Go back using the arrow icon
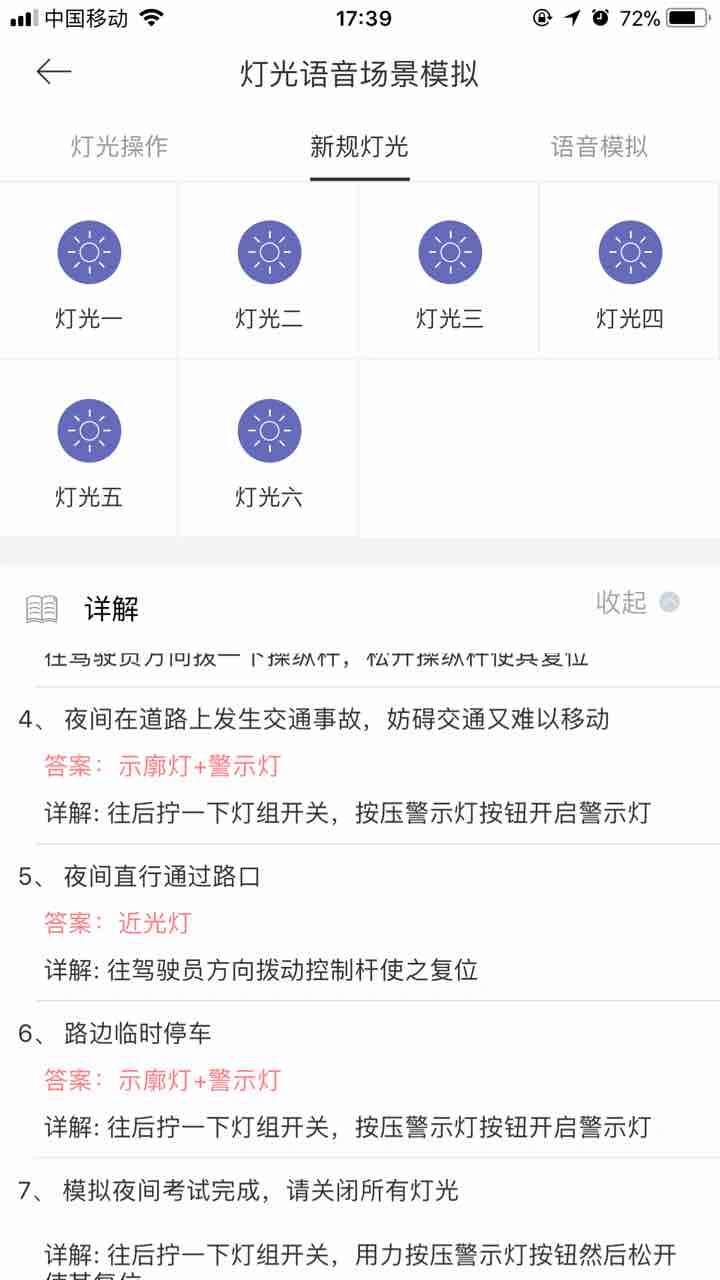Viewport: 720px width, 1280px height. click(x=54, y=72)
